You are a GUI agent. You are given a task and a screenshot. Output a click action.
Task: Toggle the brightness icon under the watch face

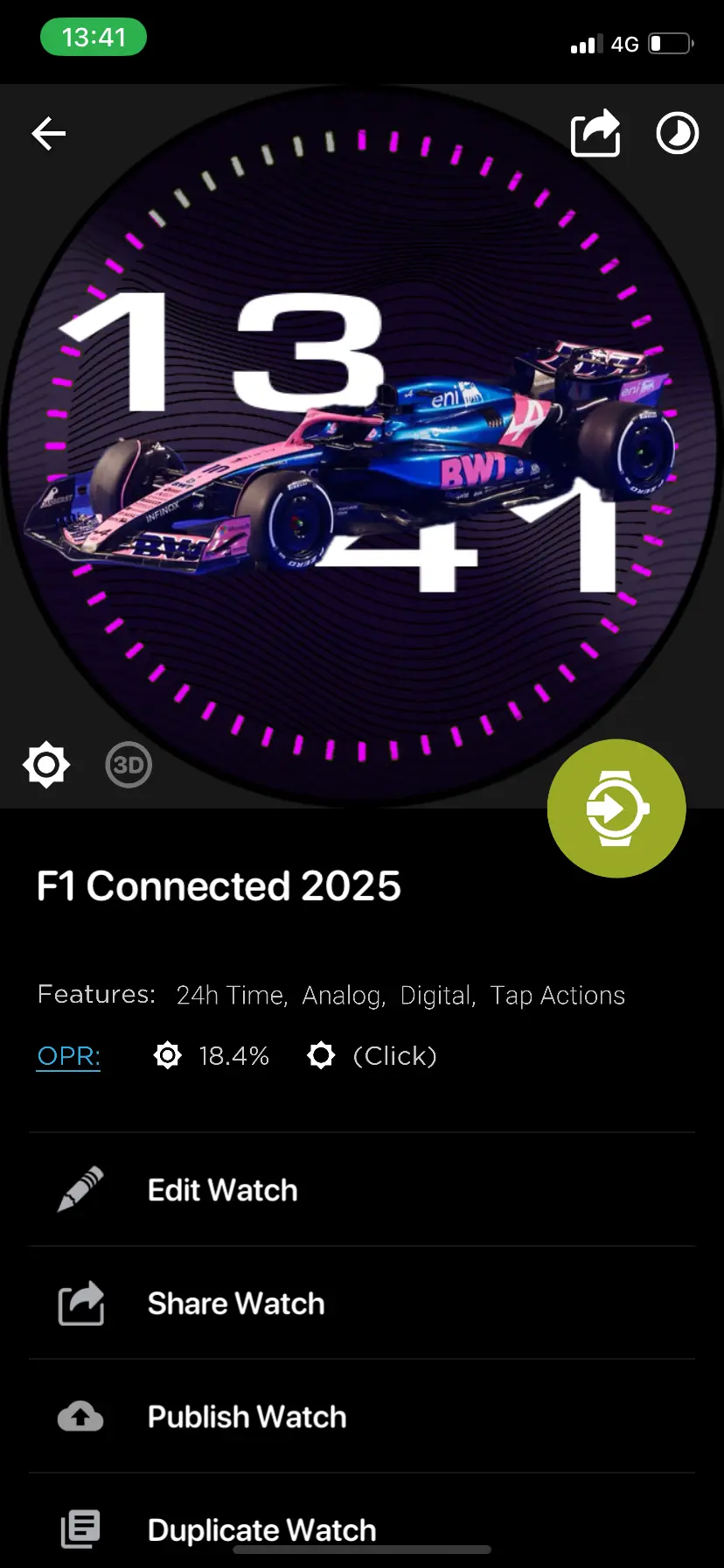(x=46, y=765)
